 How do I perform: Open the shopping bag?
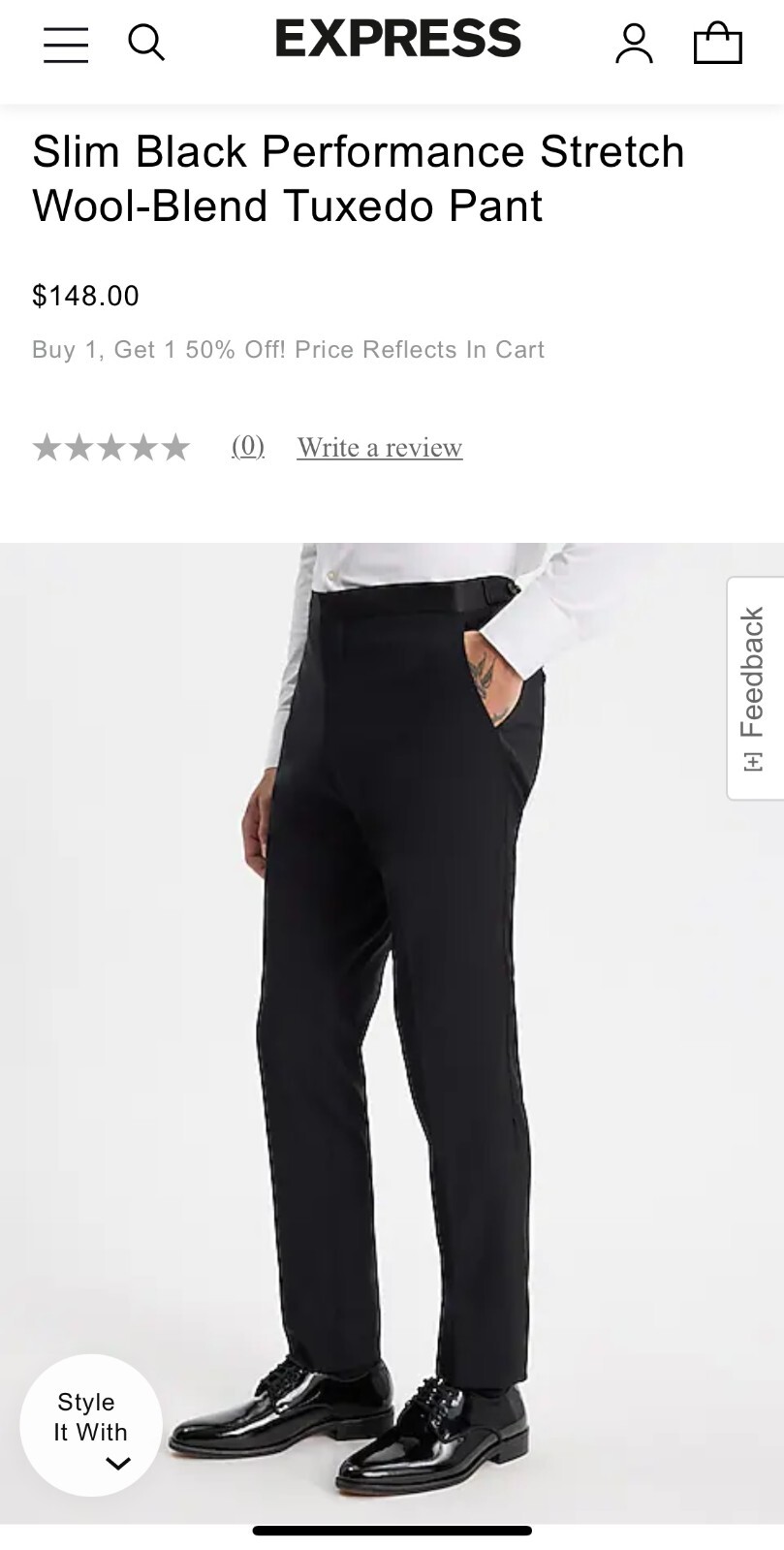(717, 44)
